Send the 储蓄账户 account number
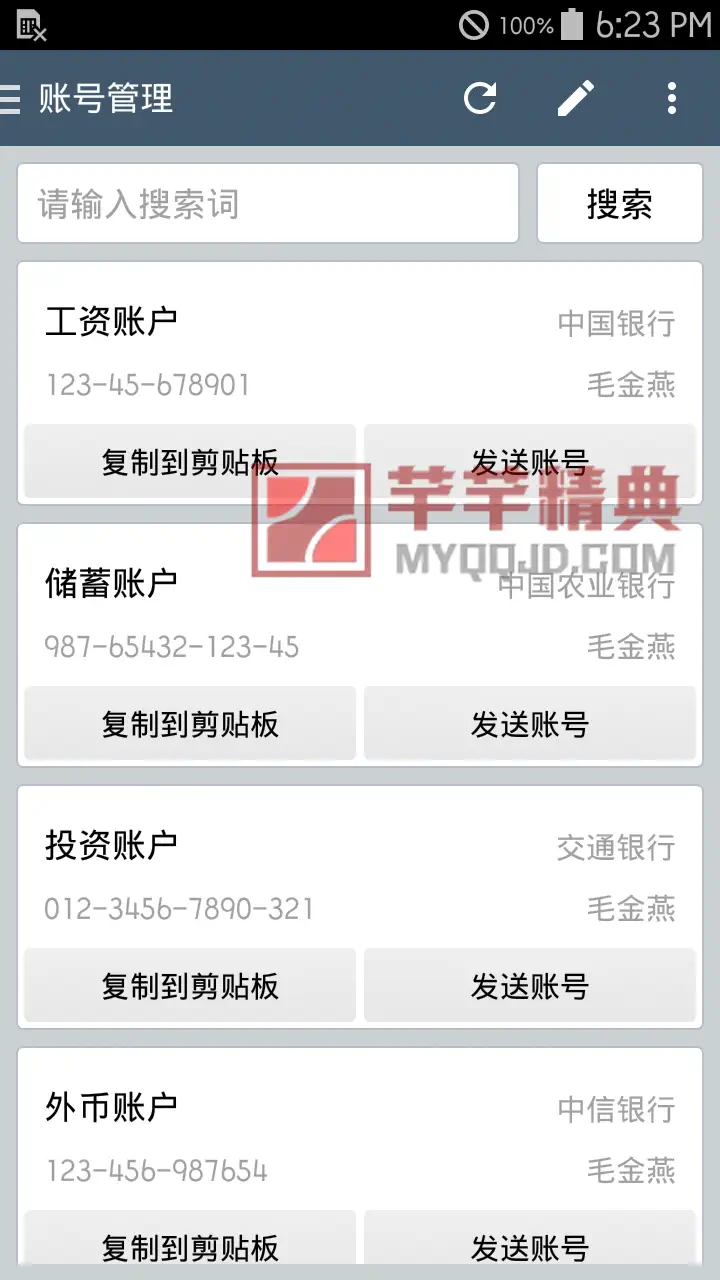Image resolution: width=720 pixels, height=1280 pixels. click(530, 724)
